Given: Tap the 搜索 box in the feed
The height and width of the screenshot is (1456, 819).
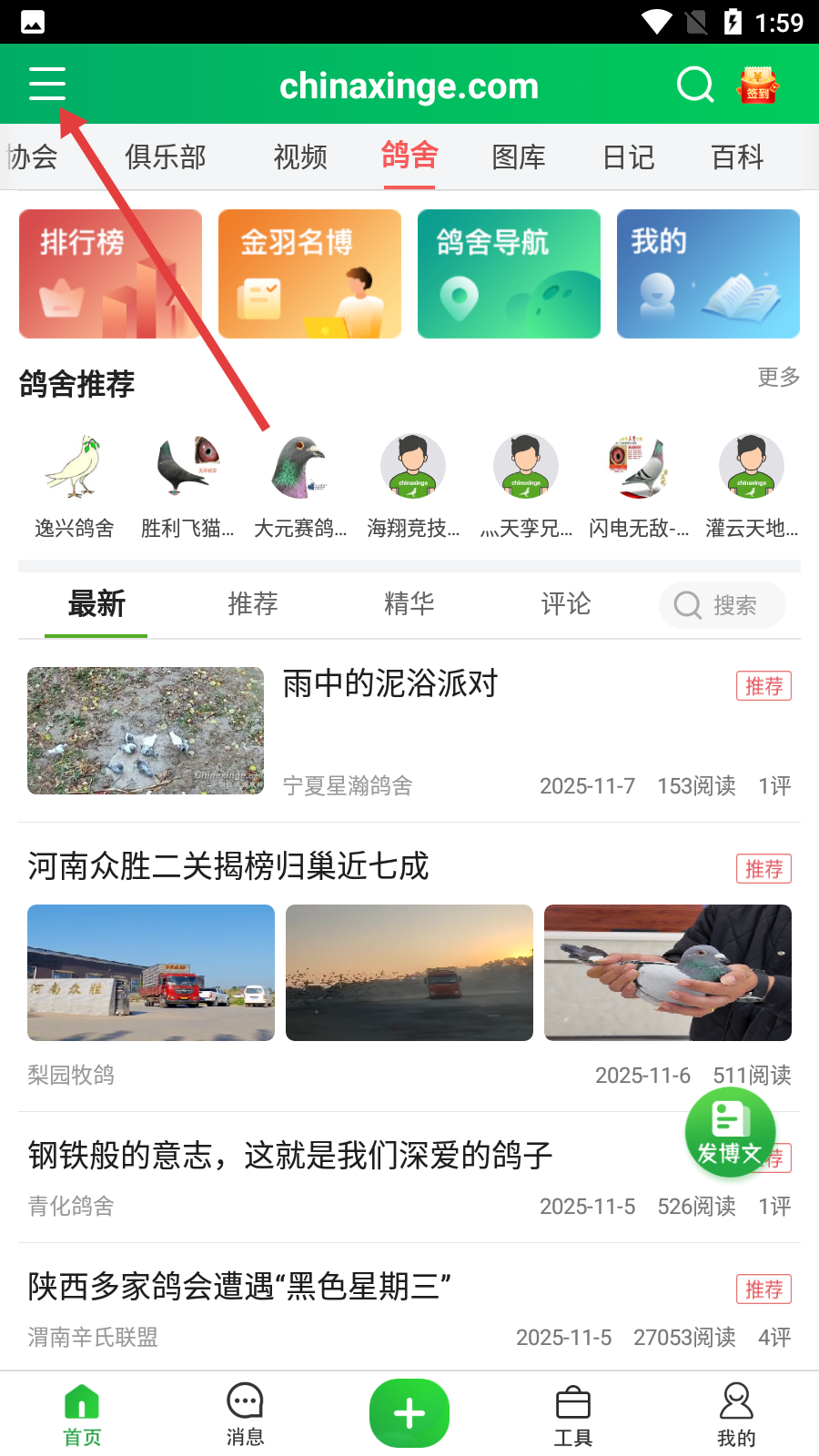Looking at the screenshot, I should [x=723, y=605].
